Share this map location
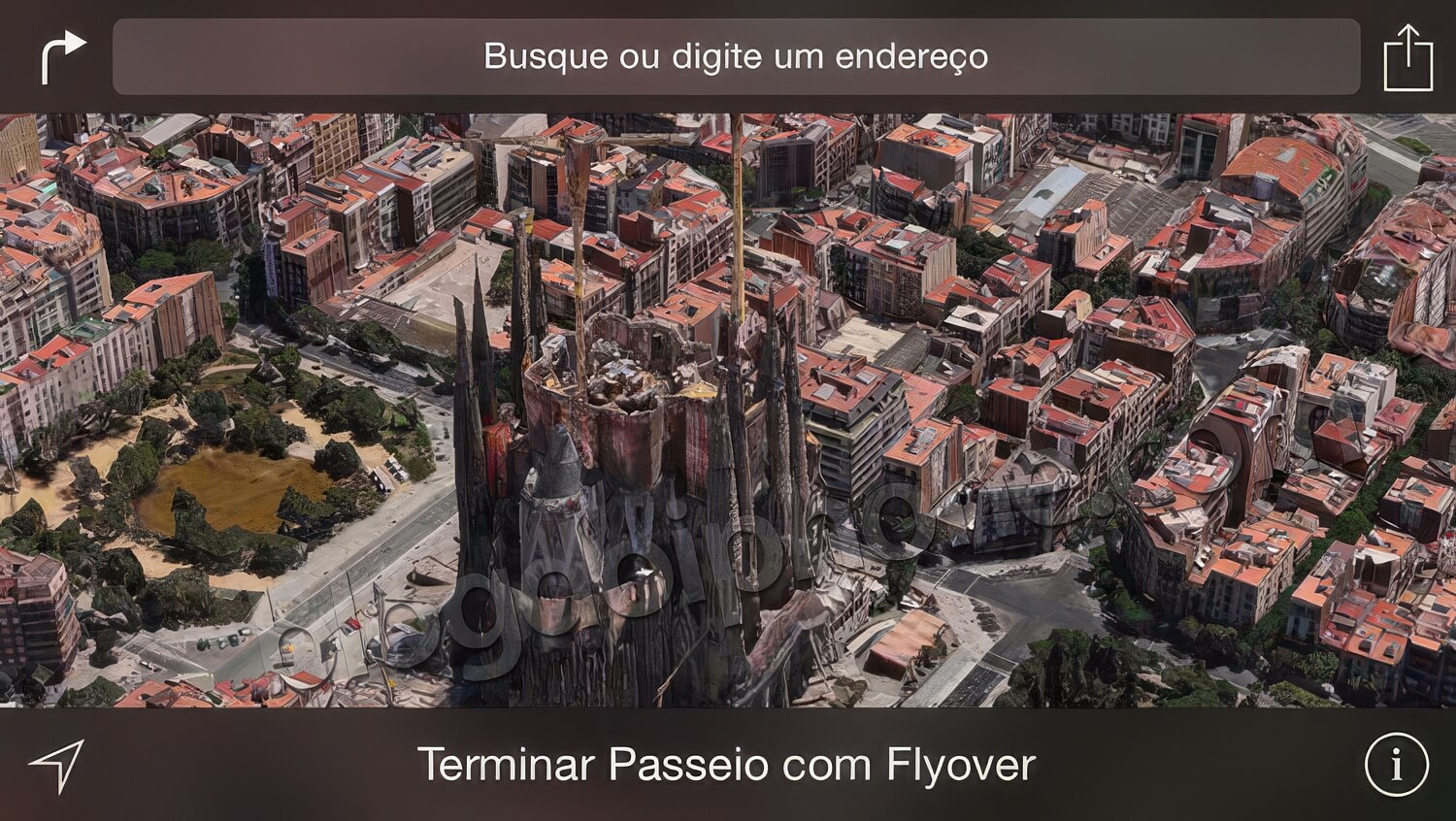 click(x=1407, y=58)
